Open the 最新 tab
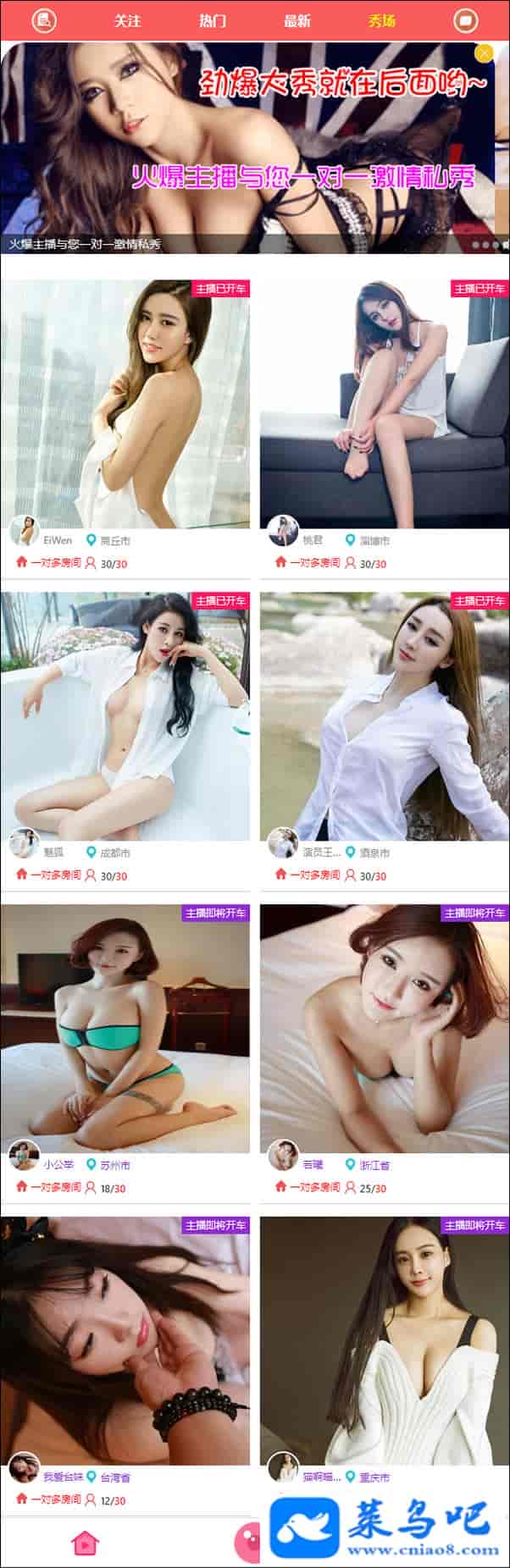This screenshot has width=510, height=1568. point(297,20)
